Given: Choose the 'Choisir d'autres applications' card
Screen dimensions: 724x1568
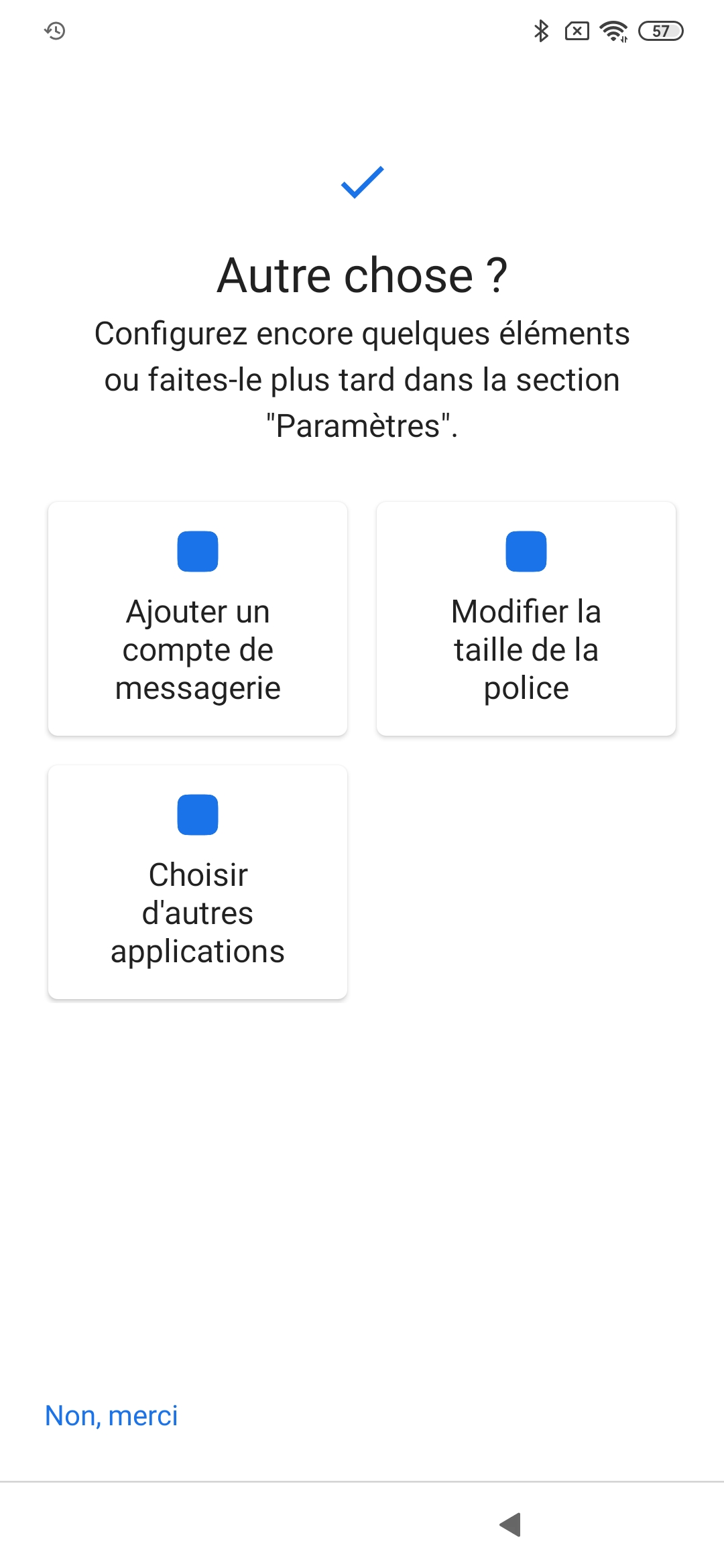Looking at the screenshot, I should pos(198,882).
